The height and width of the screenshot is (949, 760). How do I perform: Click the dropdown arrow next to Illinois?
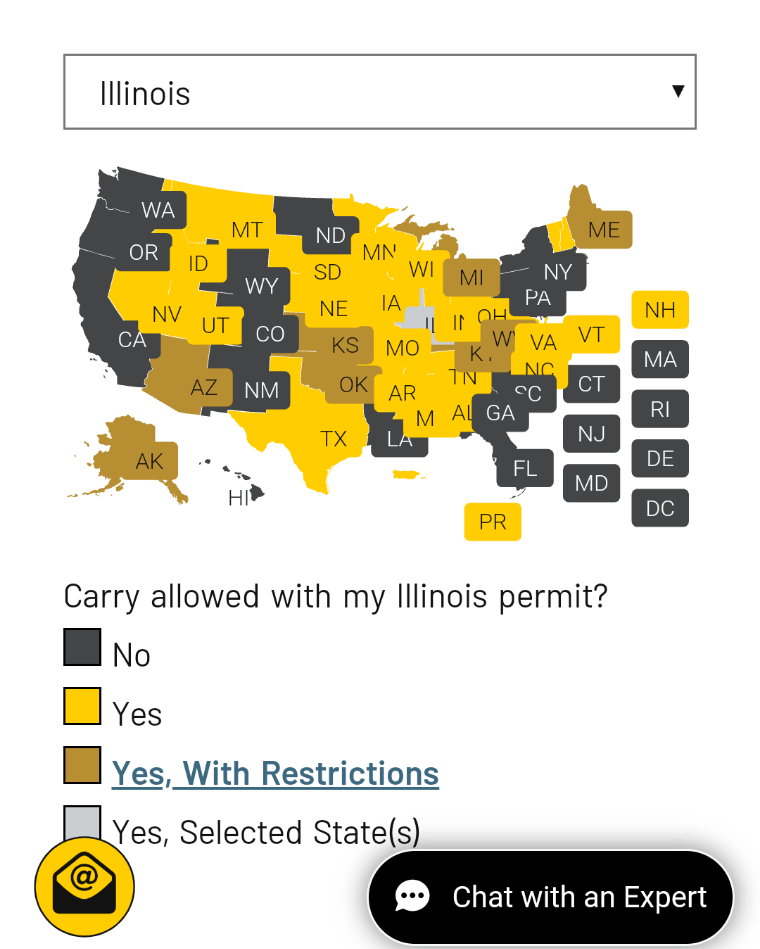678,91
